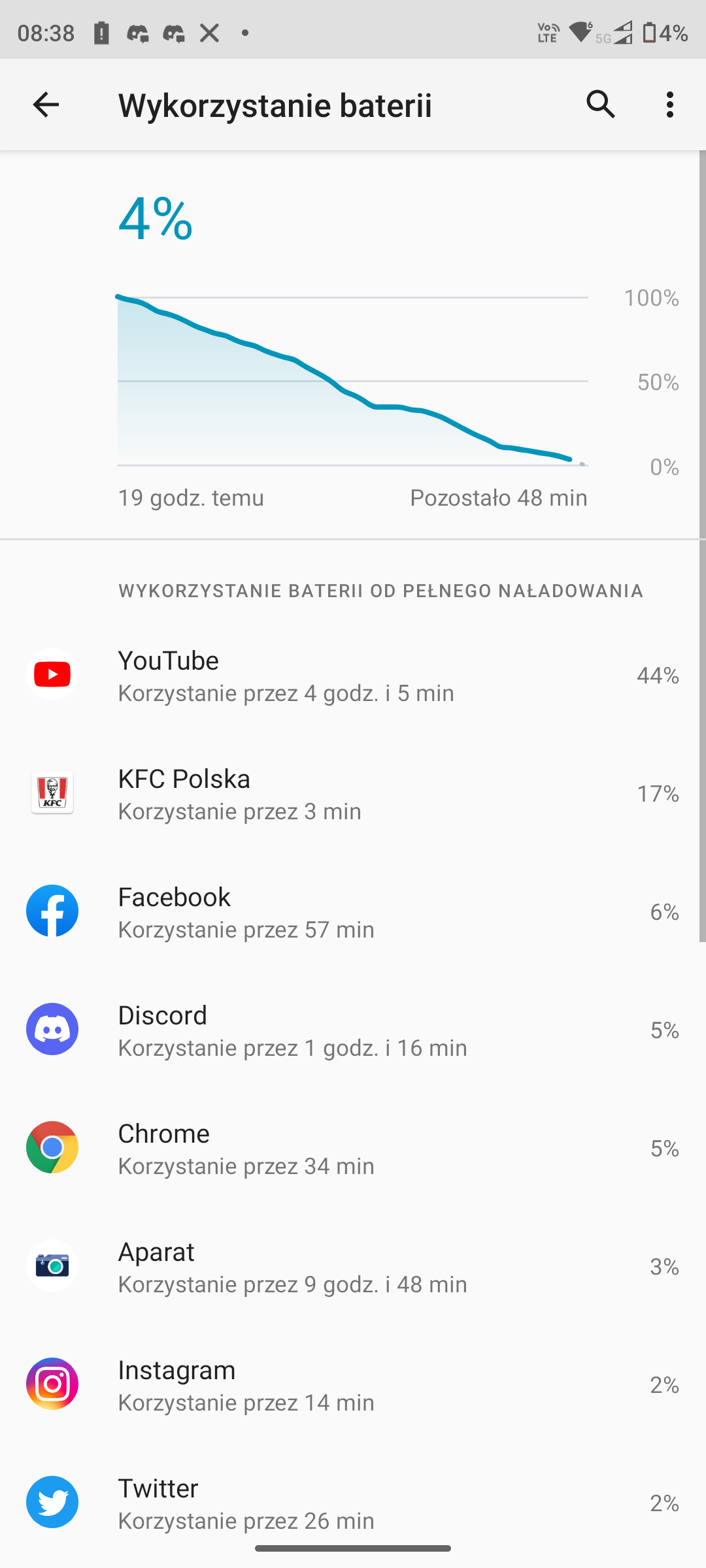Screen dimensions: 706x1568
Task: Open the KFC Polska battery usage row
Action: tap(353, 793)
